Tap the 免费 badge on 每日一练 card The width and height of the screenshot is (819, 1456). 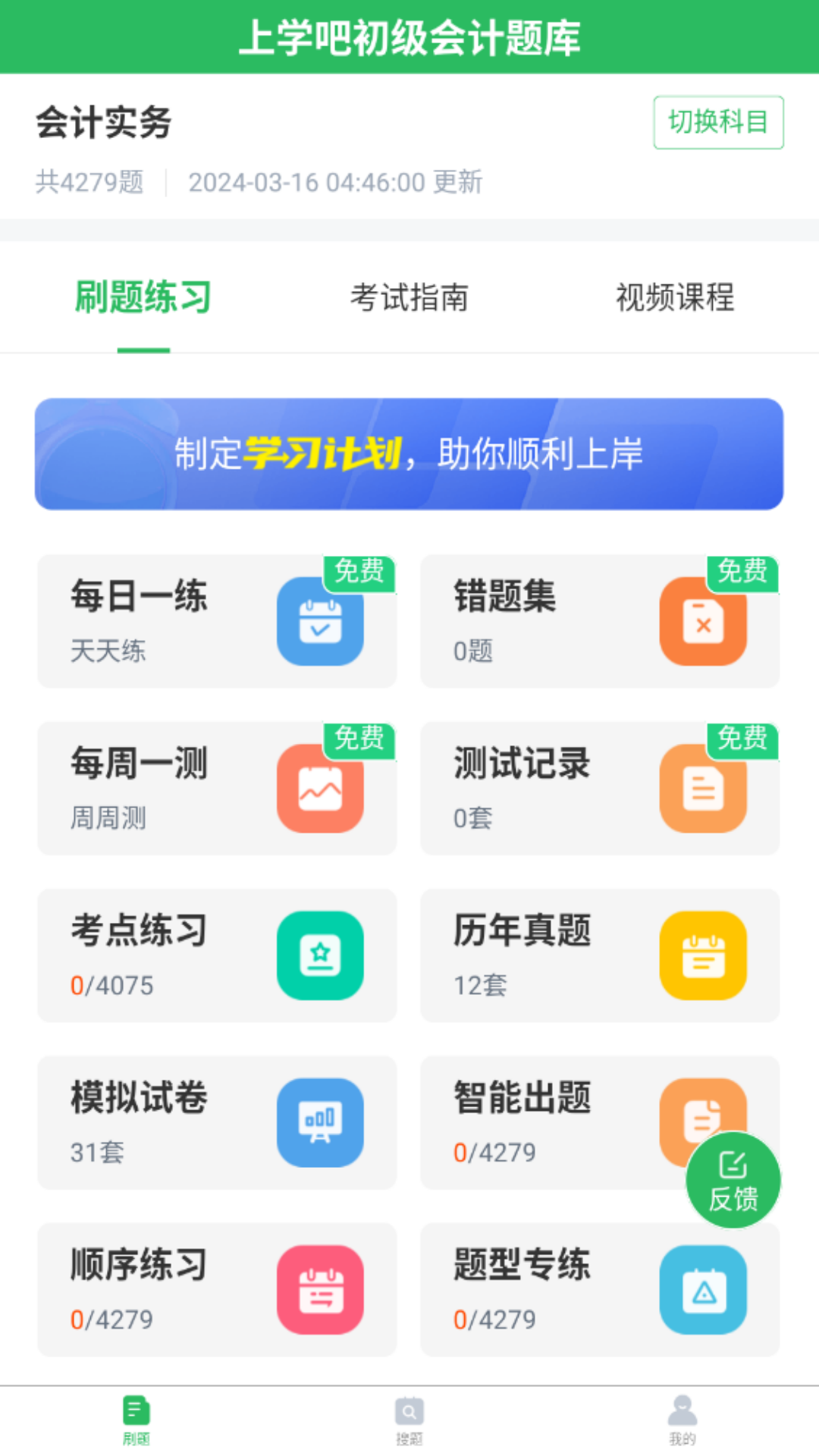[x=361, y=574]
